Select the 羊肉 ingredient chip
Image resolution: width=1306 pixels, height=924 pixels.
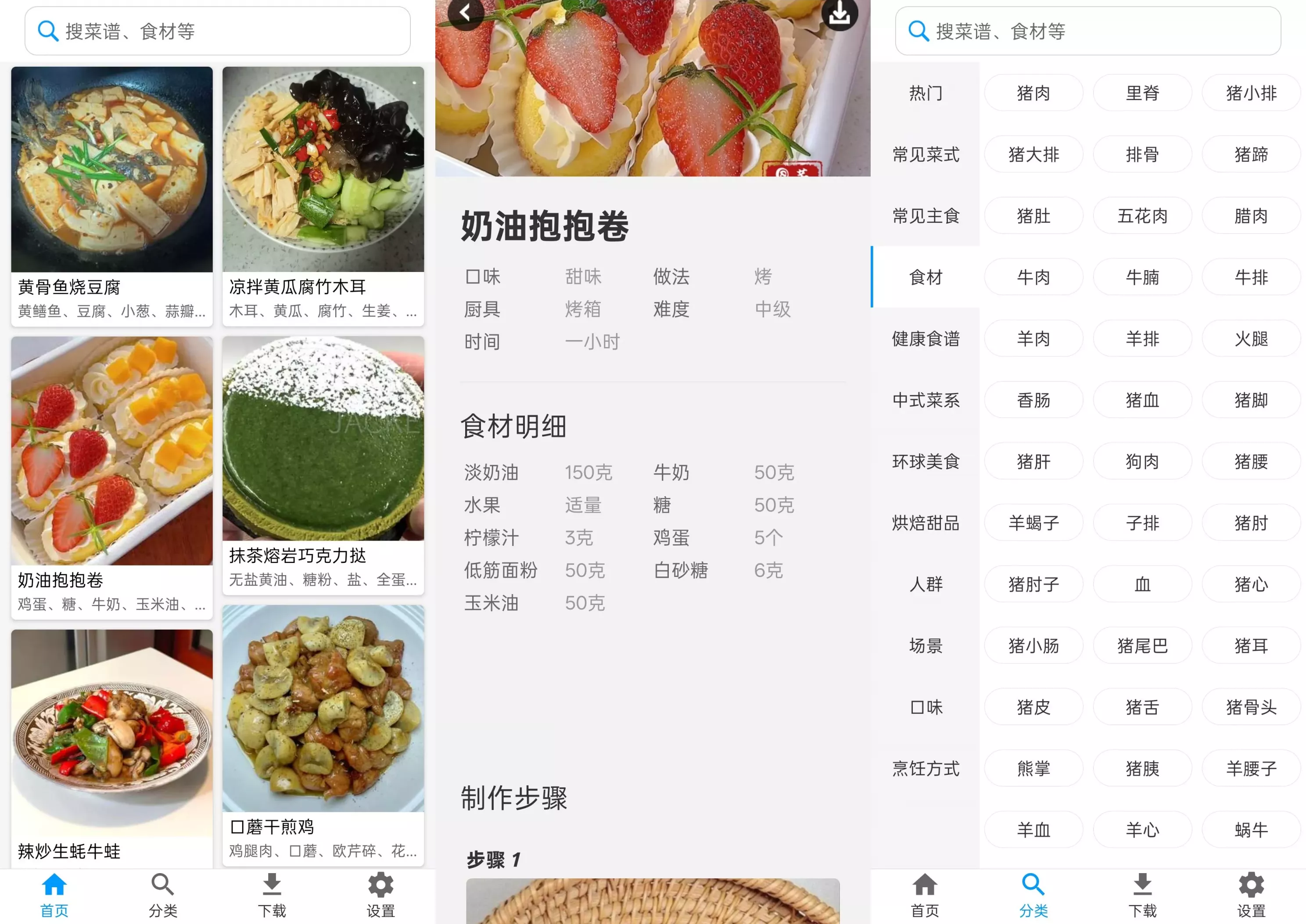(x=1033, y=339)
